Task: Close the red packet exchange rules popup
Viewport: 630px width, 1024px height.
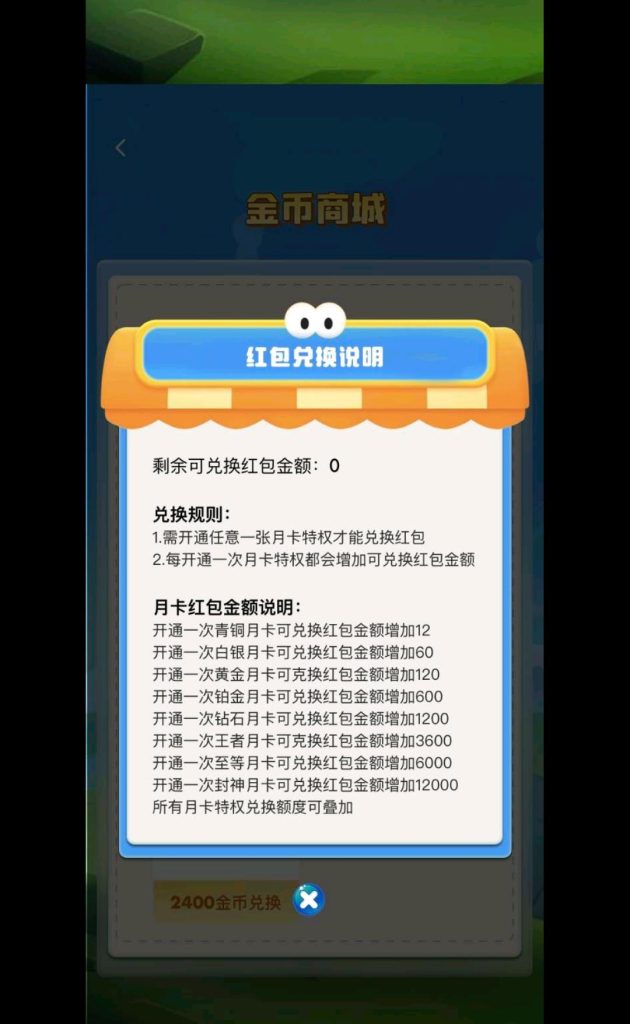Action: [x=309, y=900]
